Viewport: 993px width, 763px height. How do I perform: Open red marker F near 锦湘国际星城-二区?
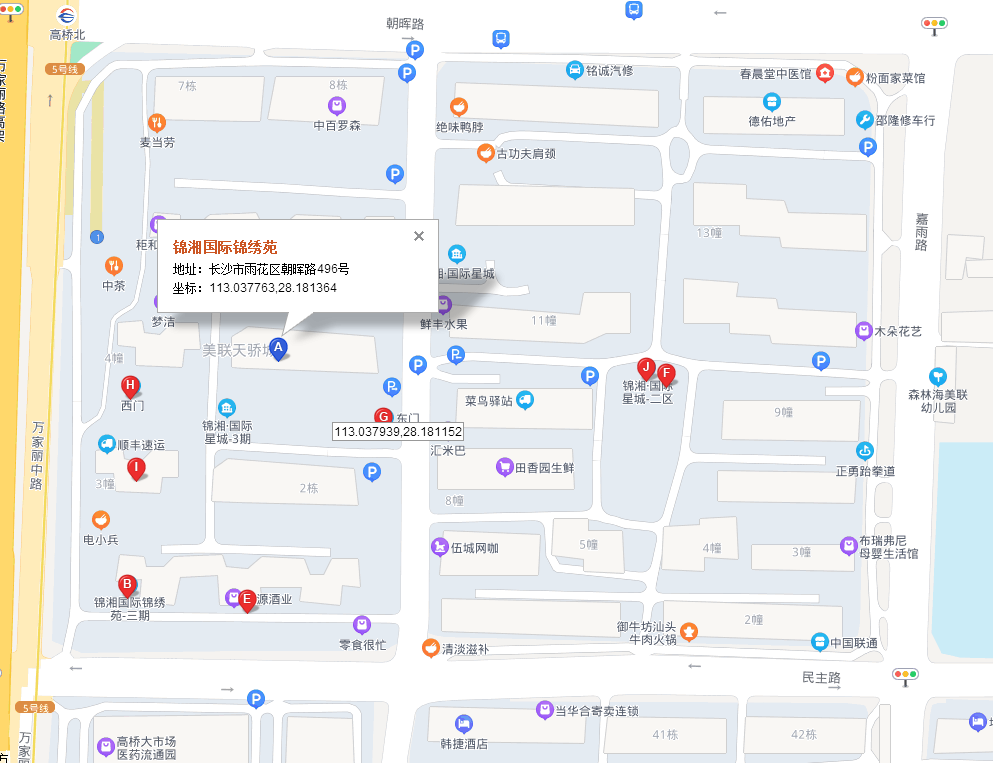[667, 372]
